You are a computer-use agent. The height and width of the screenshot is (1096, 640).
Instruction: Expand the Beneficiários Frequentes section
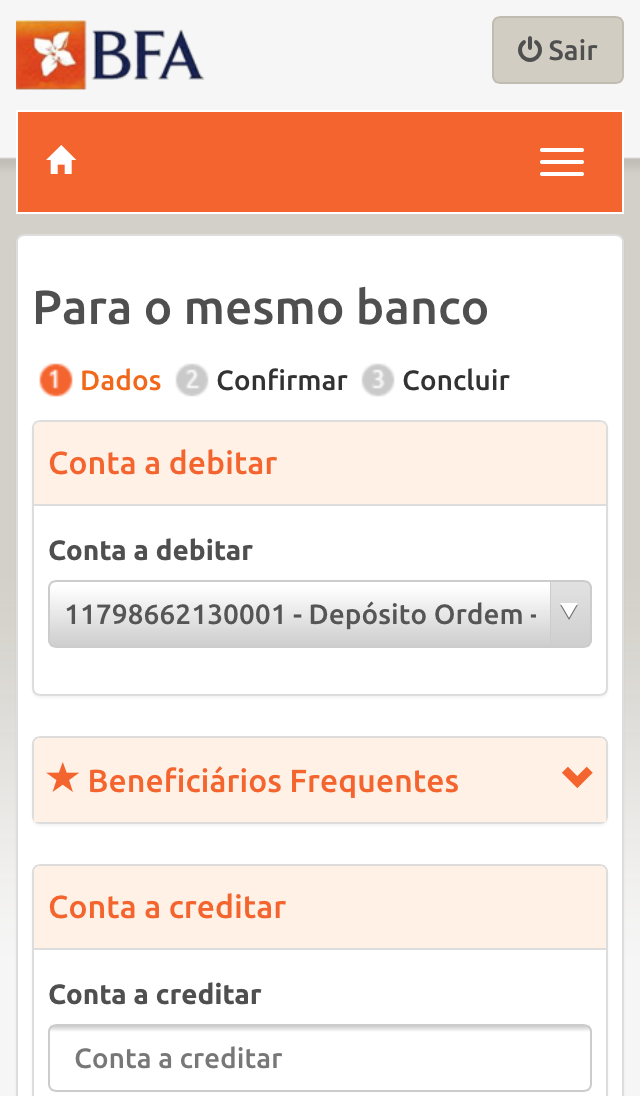320,780
